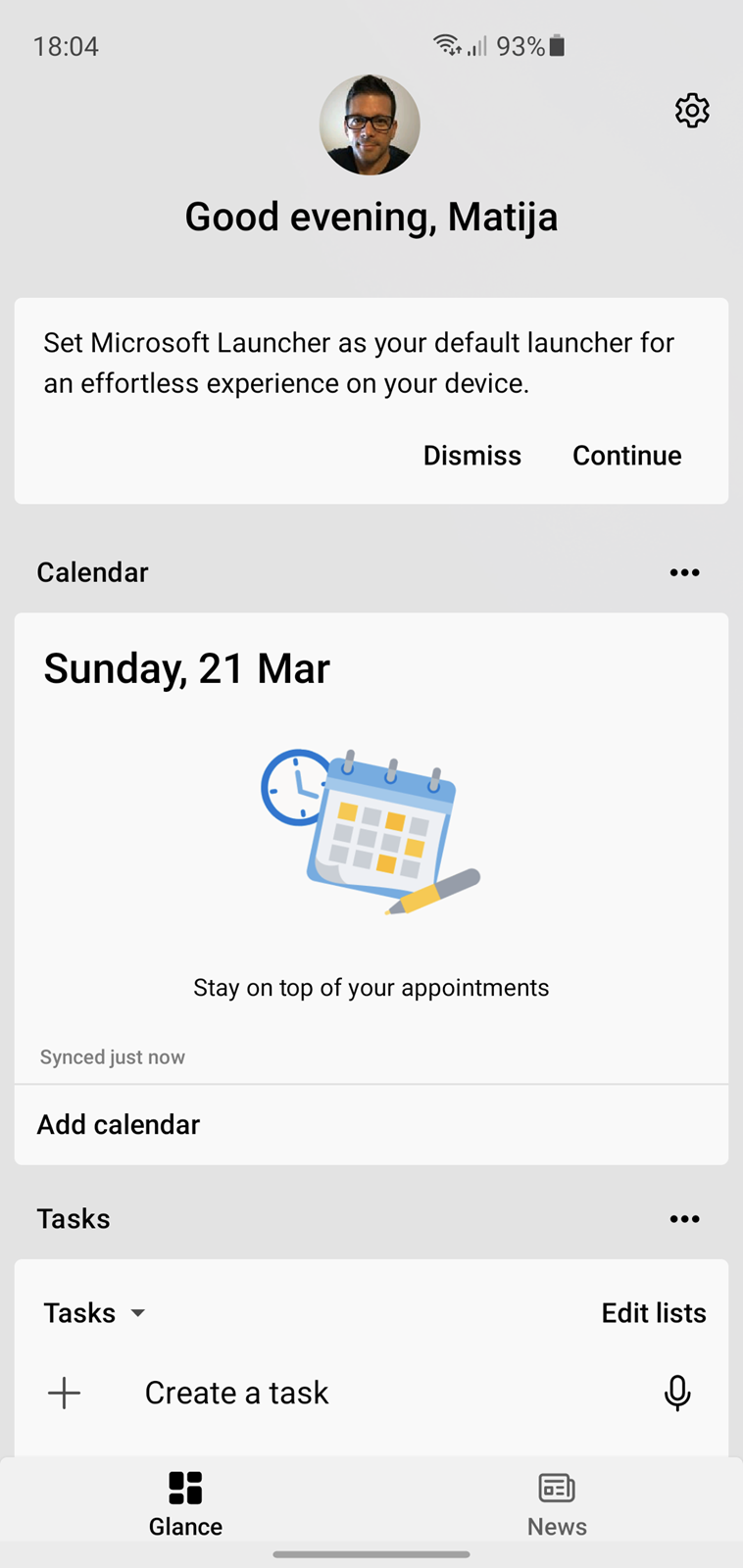Screen dimensions: 743x1568
Task: Dismiss the default launcher prompt
Action: point(471,456)
